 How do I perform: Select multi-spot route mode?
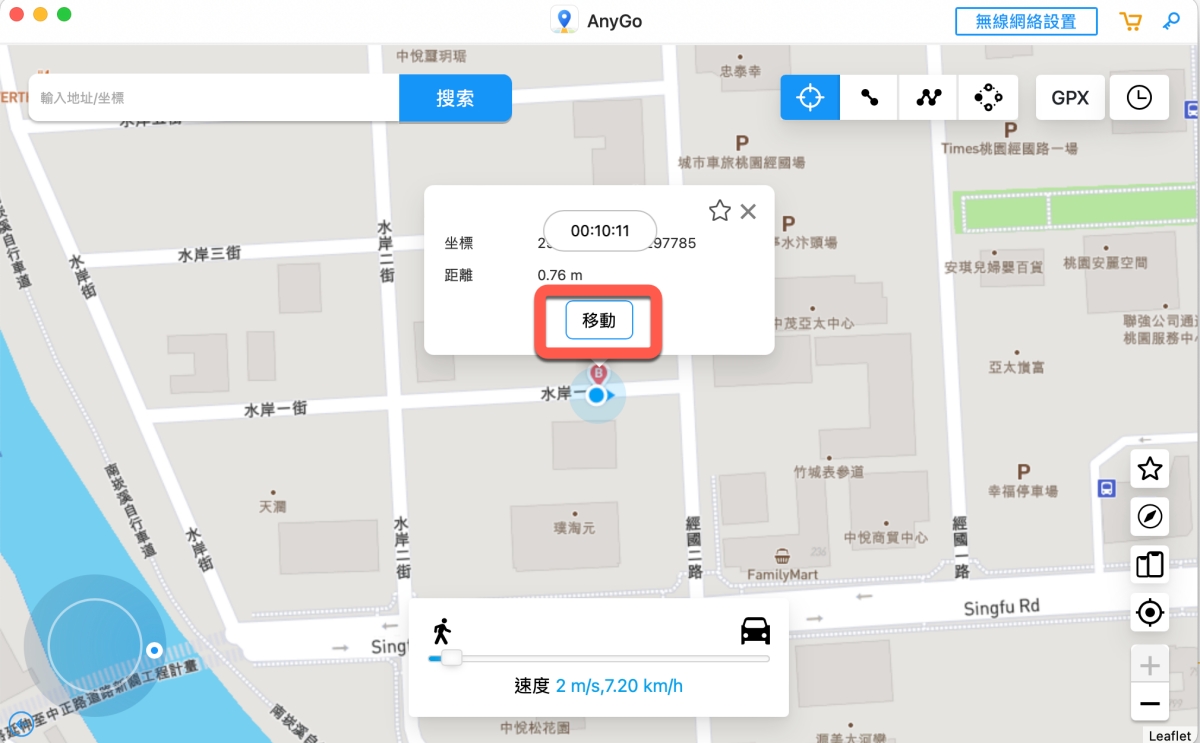tap(929, 98)
